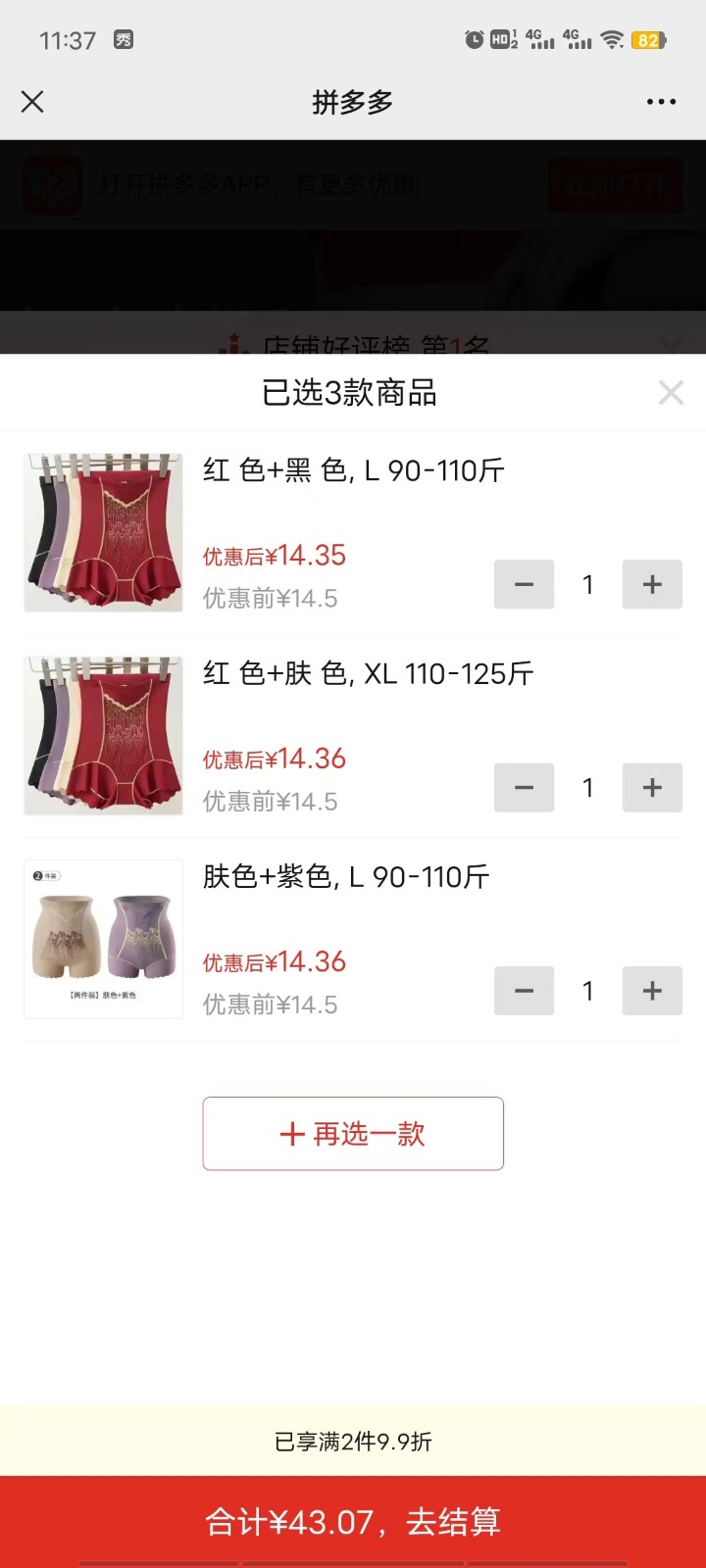Decrease quantity of 红色+肤色 XL item
This screenshot has height=1568, width=706.
[x=525, y=788]
